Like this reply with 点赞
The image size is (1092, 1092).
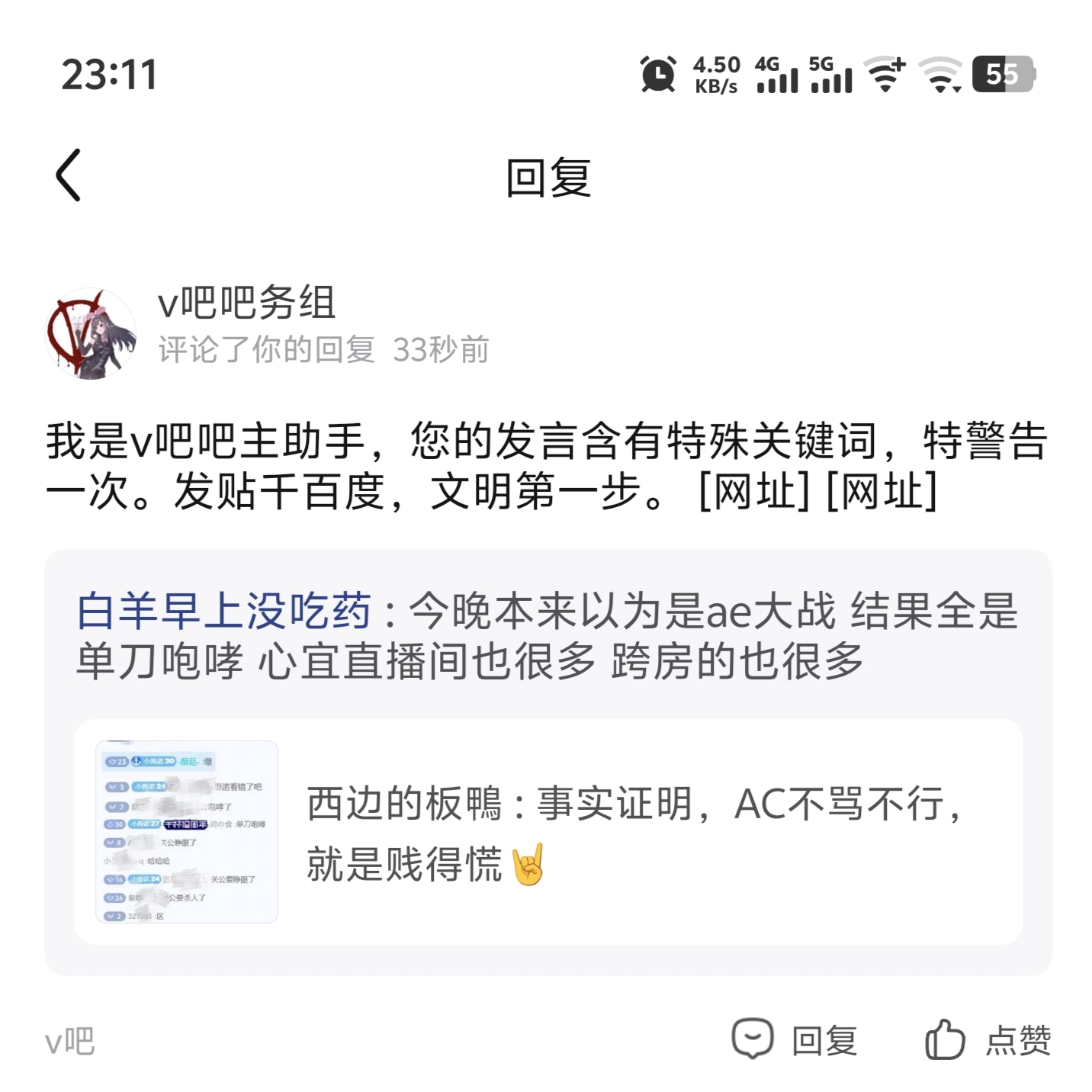point(988,1040)
